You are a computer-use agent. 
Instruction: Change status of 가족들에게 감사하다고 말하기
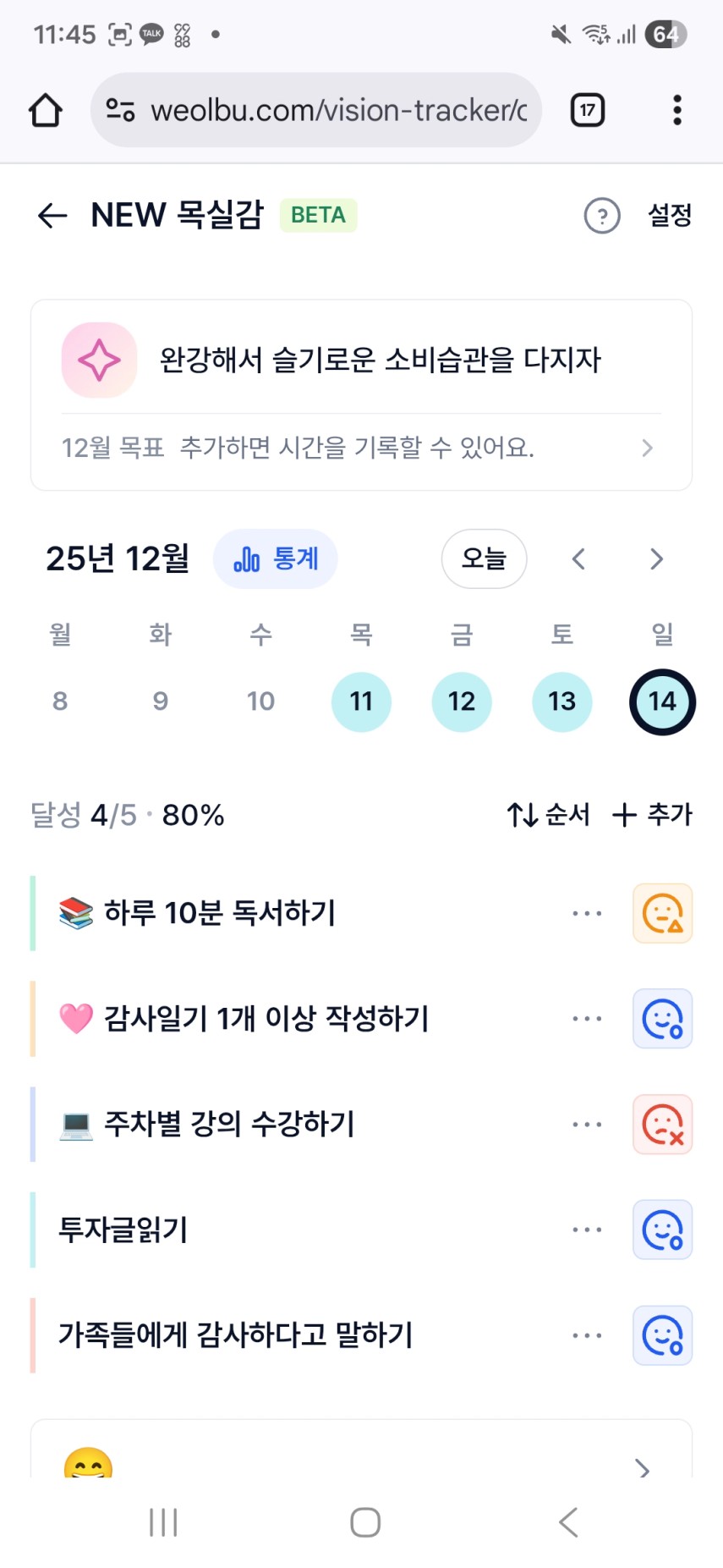click(662, 1335)
